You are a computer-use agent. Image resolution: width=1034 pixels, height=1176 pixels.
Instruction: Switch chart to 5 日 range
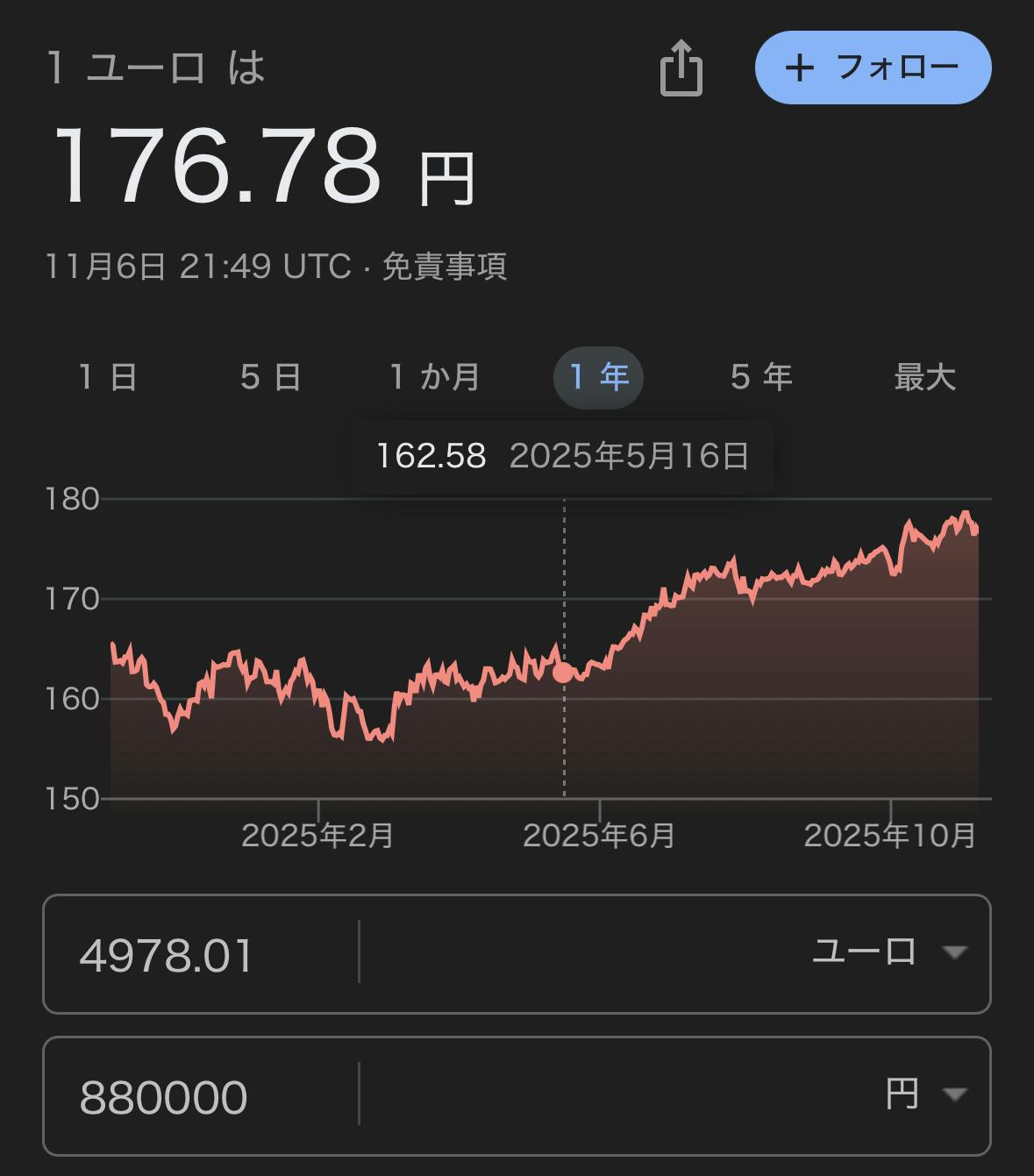coord(271,377)
